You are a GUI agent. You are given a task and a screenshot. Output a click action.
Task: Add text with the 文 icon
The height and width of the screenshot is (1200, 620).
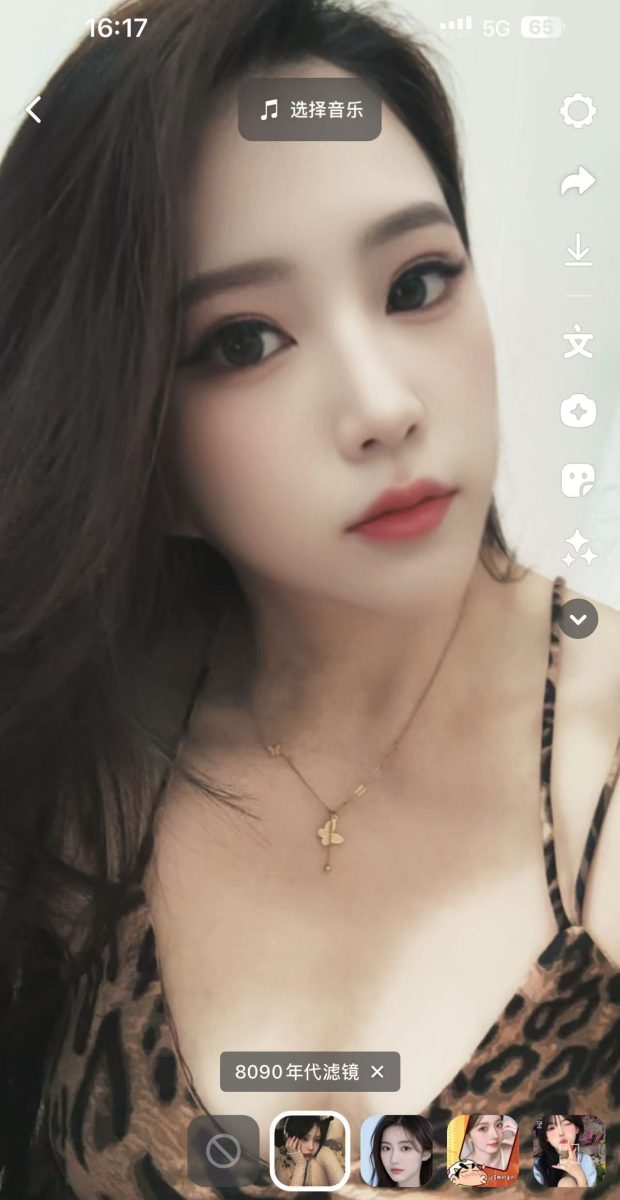pyautogui.click(x=578, y=343)
